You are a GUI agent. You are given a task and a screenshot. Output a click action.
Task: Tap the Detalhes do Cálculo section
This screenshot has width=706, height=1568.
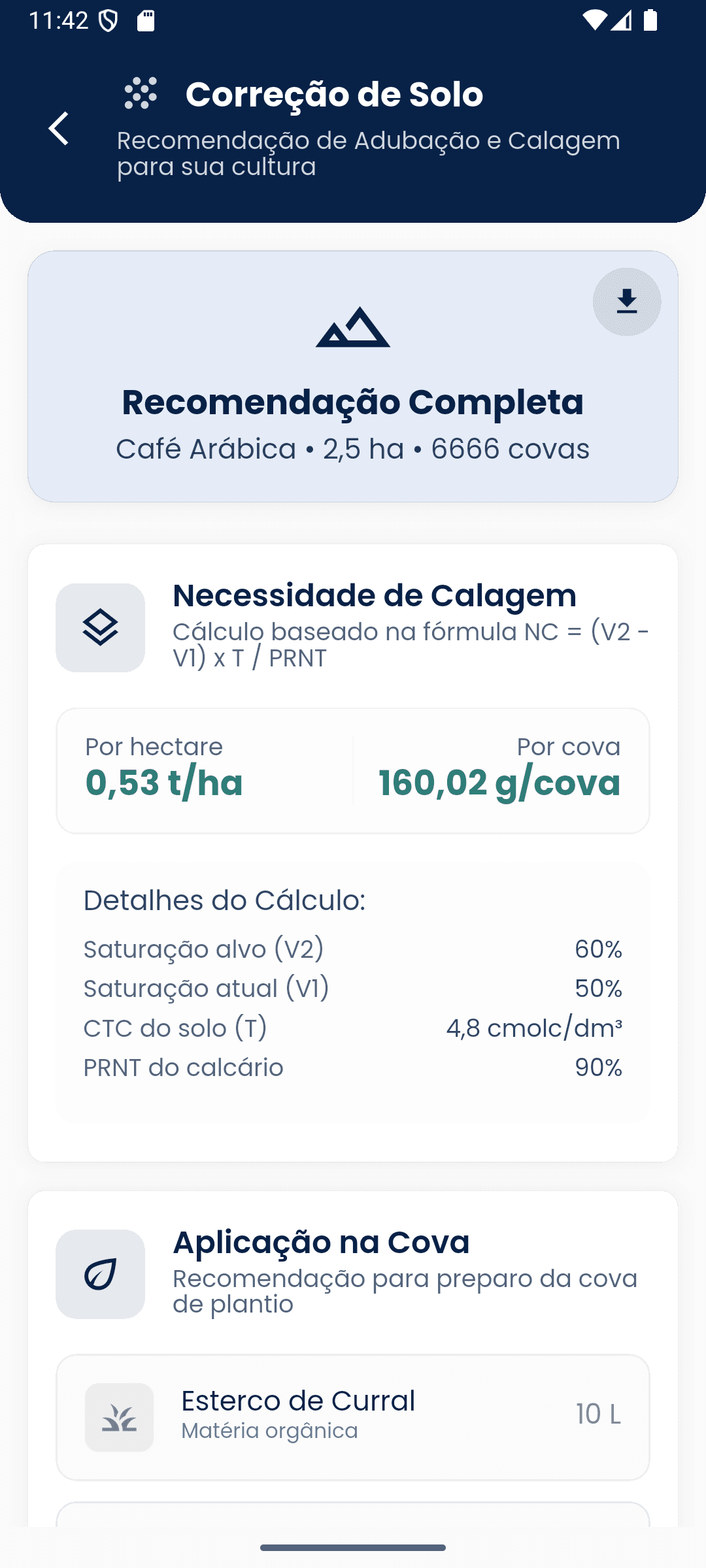226,901
